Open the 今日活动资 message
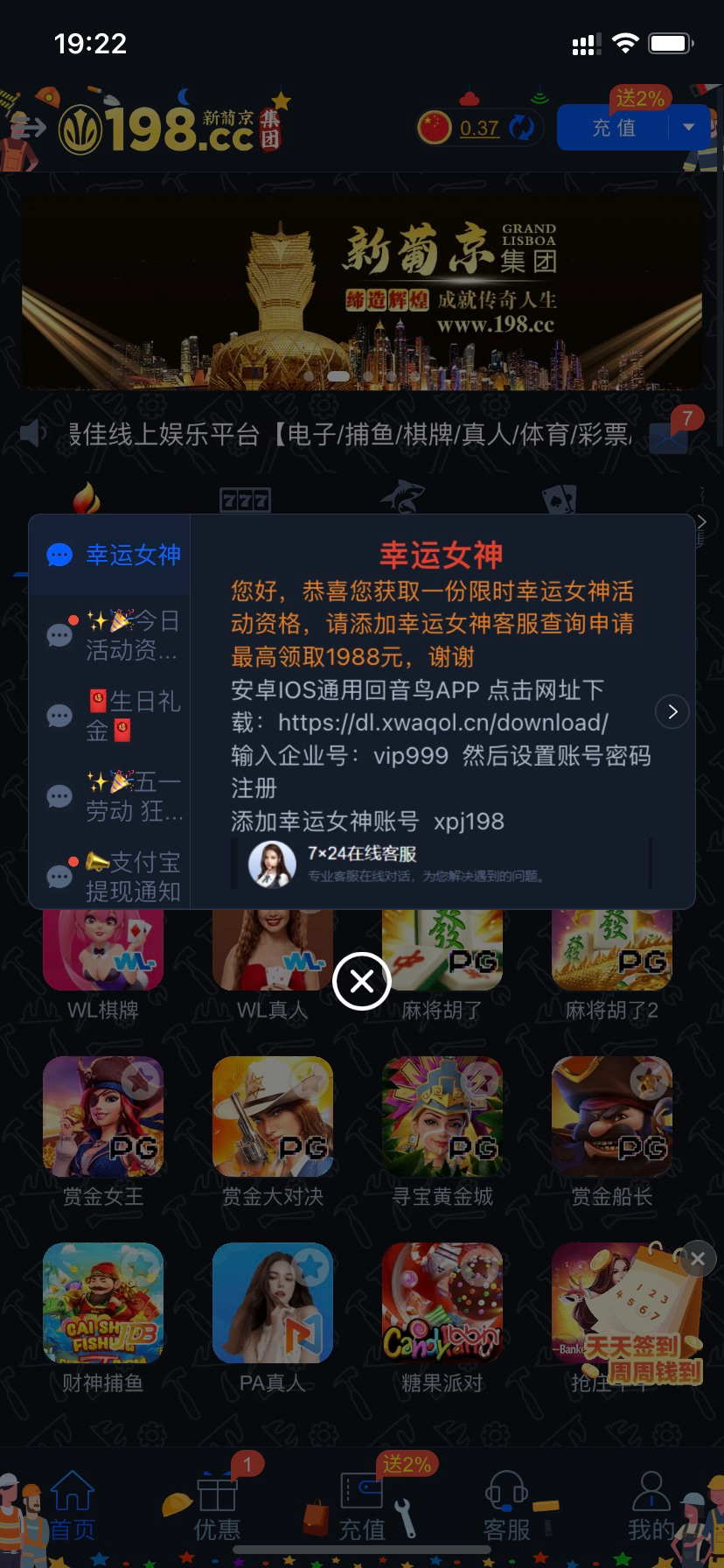 [112, 635]
